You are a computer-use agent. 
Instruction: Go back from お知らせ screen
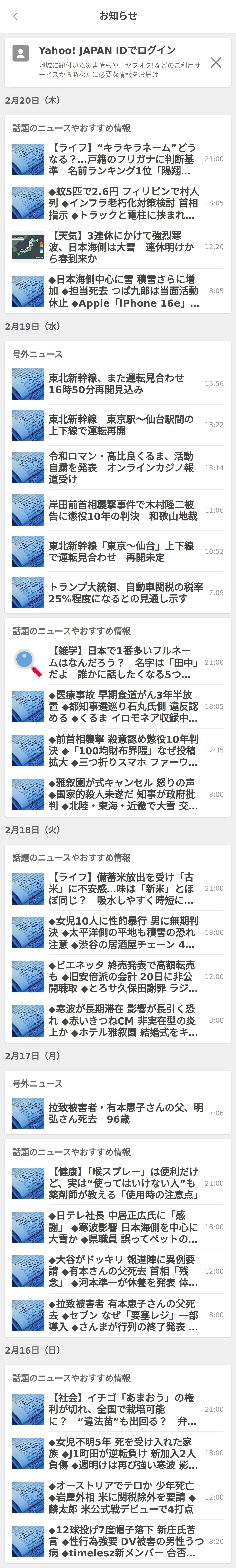[15, 16]
